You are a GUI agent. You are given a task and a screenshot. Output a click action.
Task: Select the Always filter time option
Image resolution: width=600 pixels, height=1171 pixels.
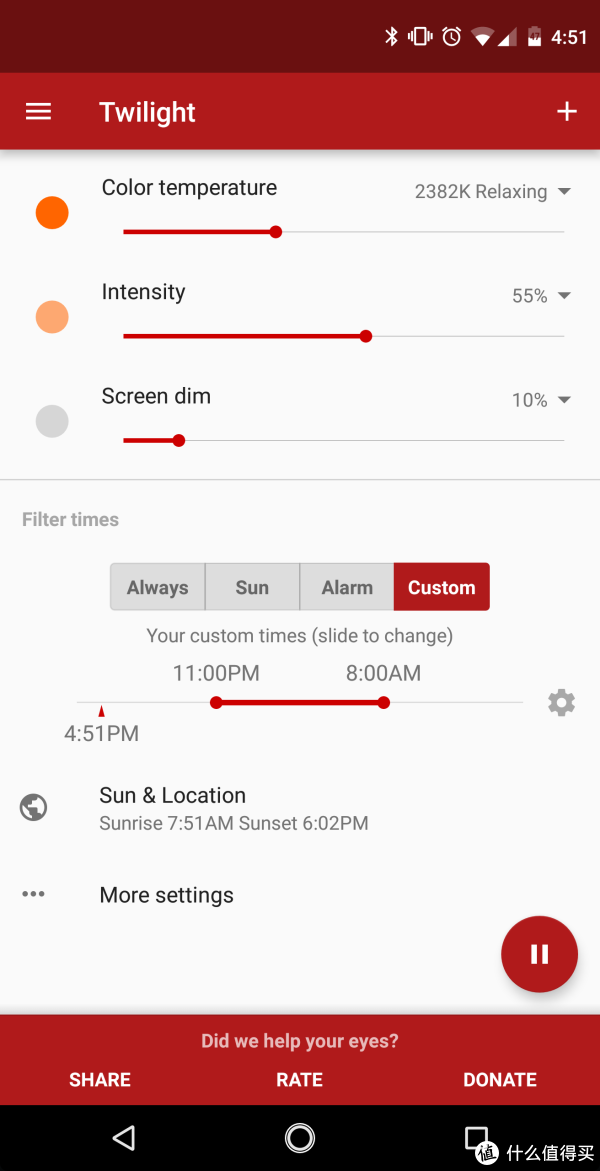coord(158,587)
